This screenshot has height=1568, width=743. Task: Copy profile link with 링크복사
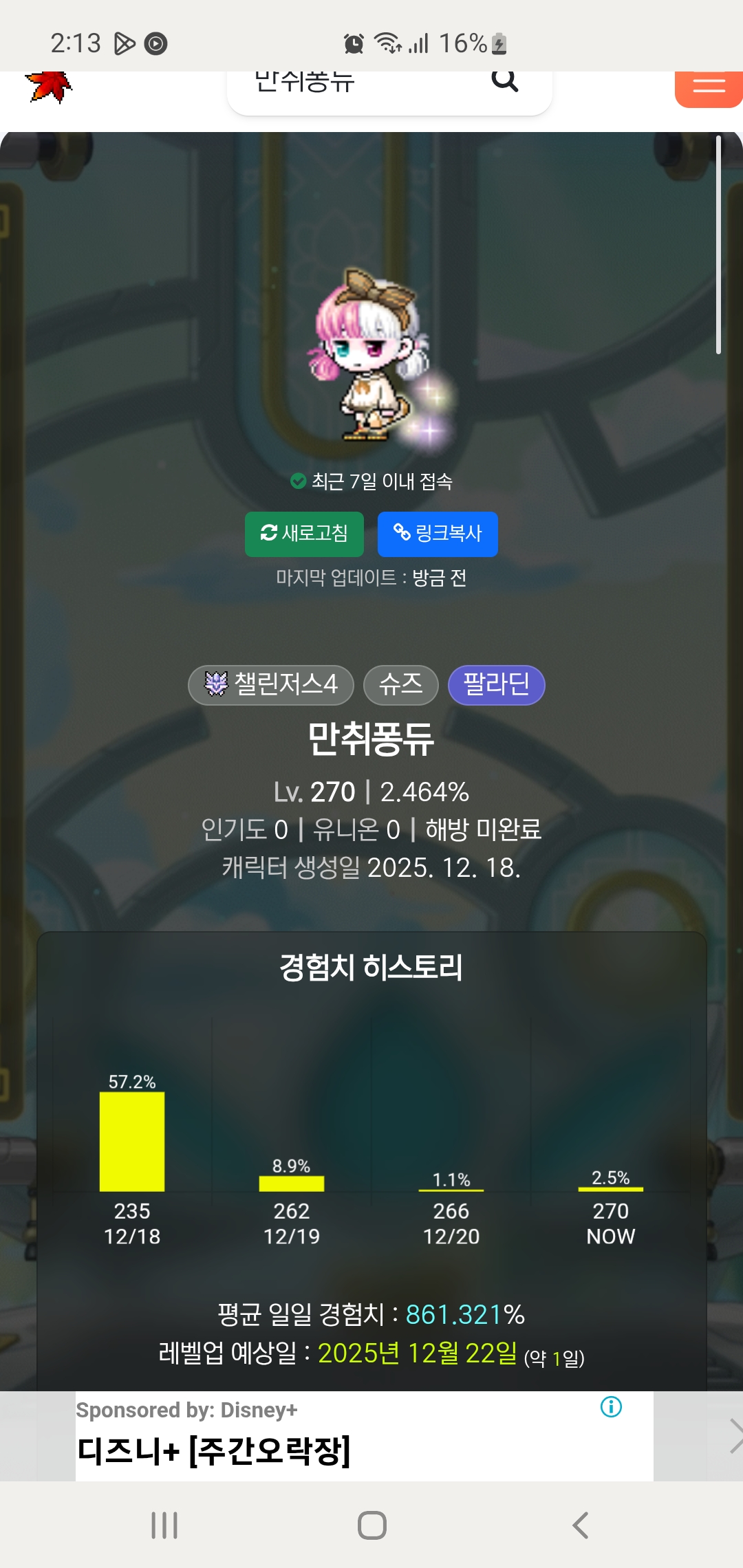pyautogui.click(x=438, y=534)
